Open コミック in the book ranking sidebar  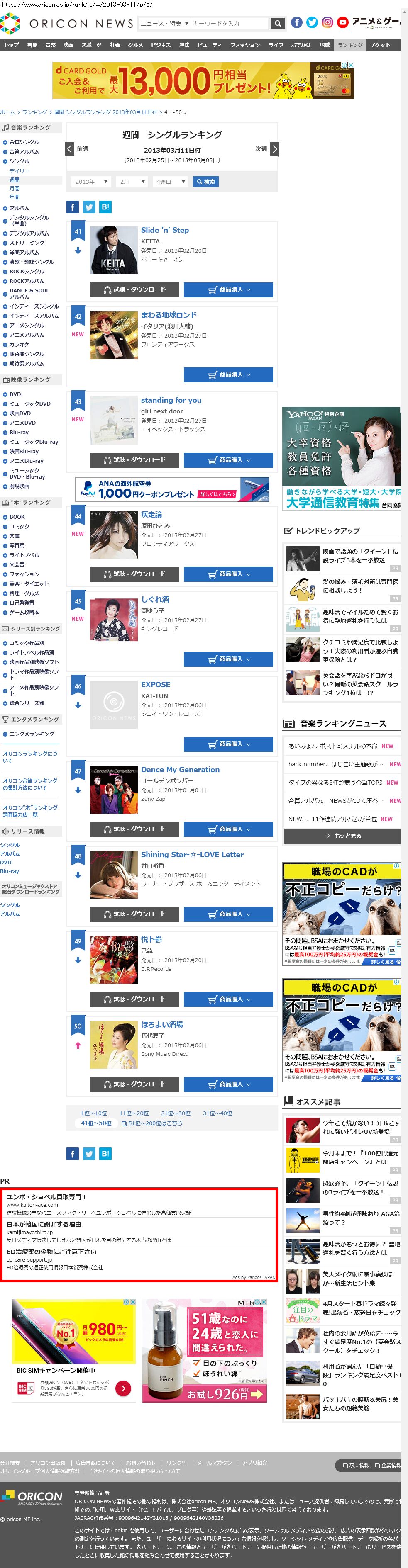pos(19,527)
